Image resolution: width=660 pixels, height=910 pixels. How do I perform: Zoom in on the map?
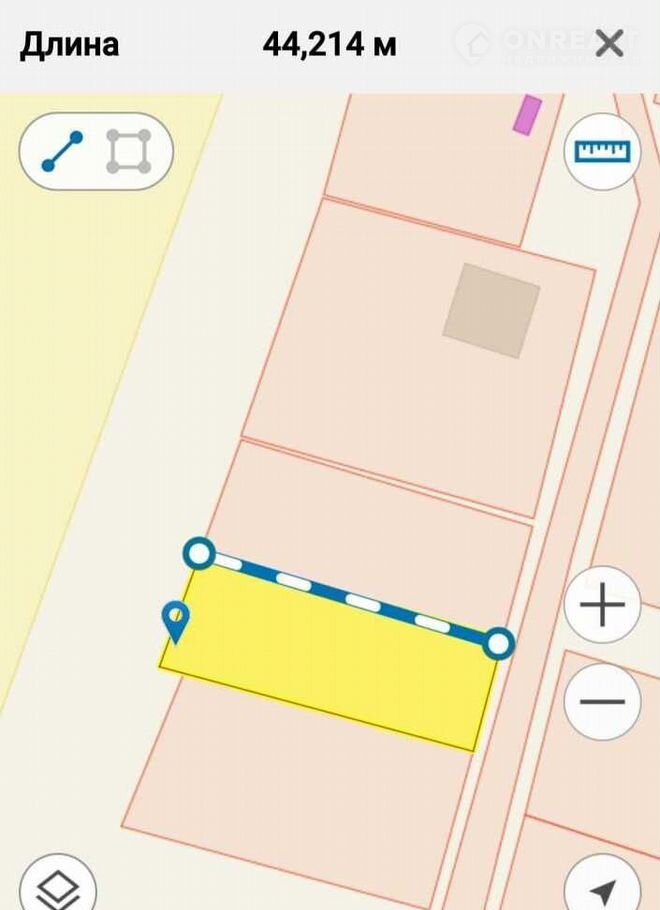(x=601, y=605)
